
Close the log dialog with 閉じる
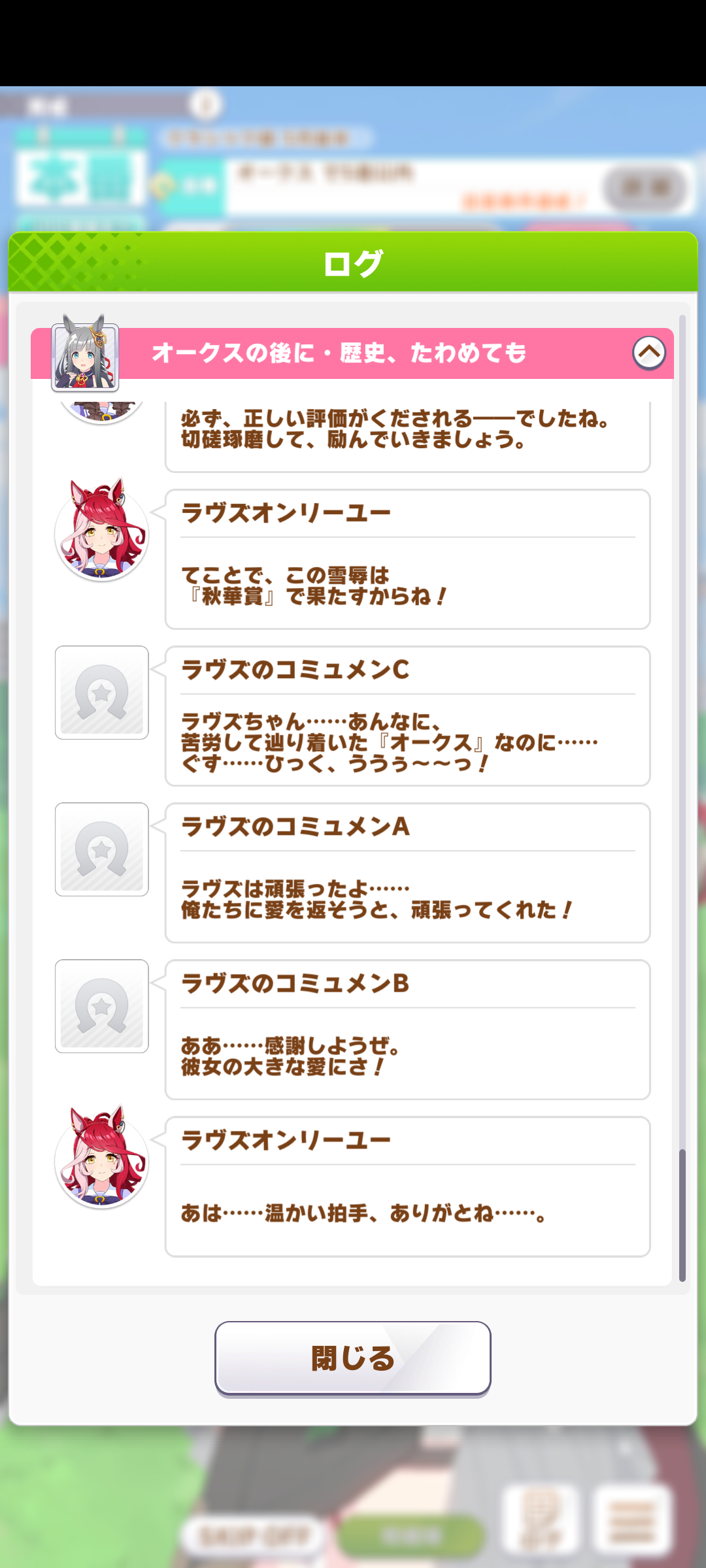coord(353,1358)
